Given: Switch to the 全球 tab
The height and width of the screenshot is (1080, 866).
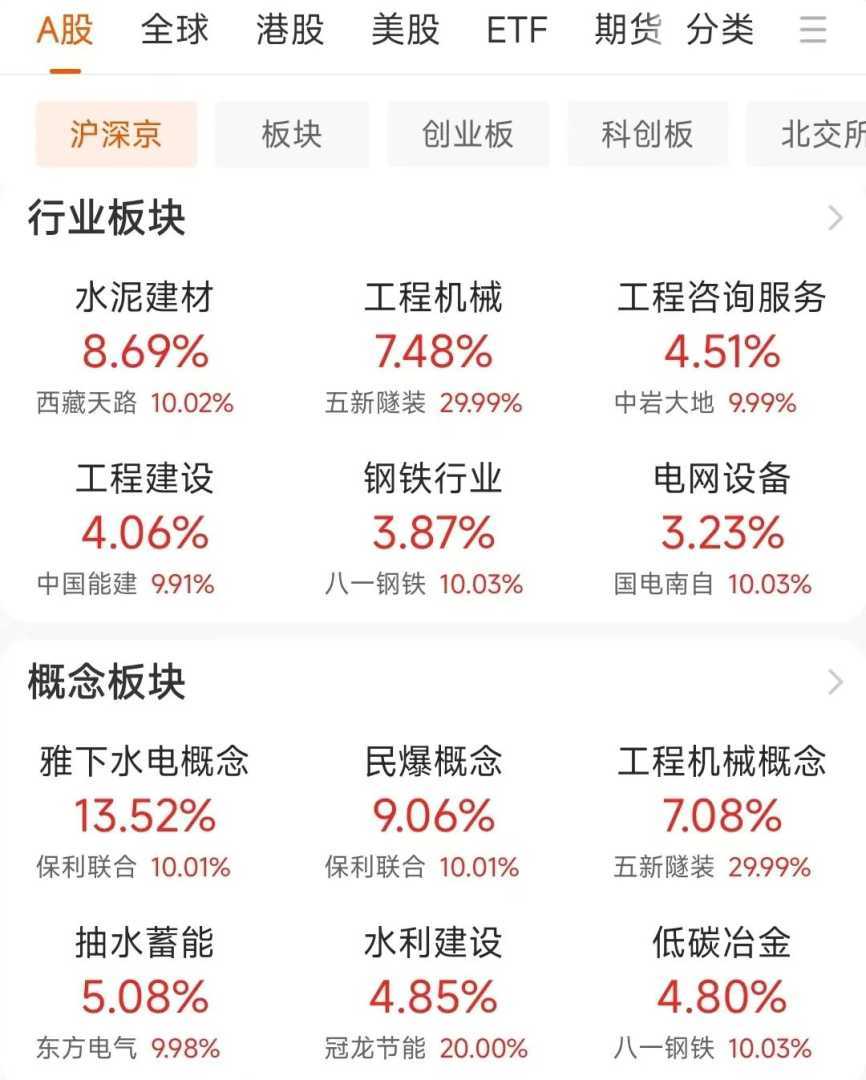Looking at the screenshot, I should (x=175, y=30).
